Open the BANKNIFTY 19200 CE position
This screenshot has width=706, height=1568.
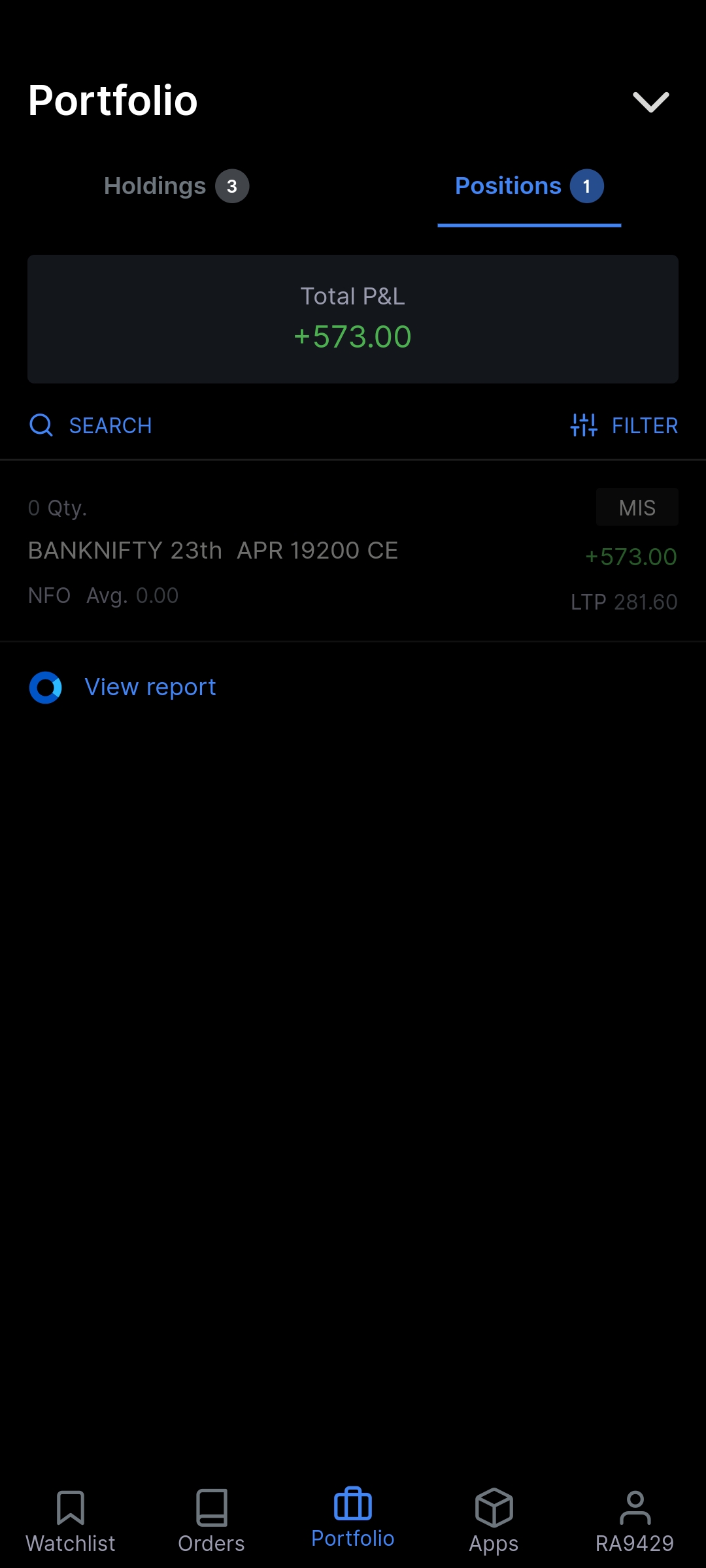(353, 551)
